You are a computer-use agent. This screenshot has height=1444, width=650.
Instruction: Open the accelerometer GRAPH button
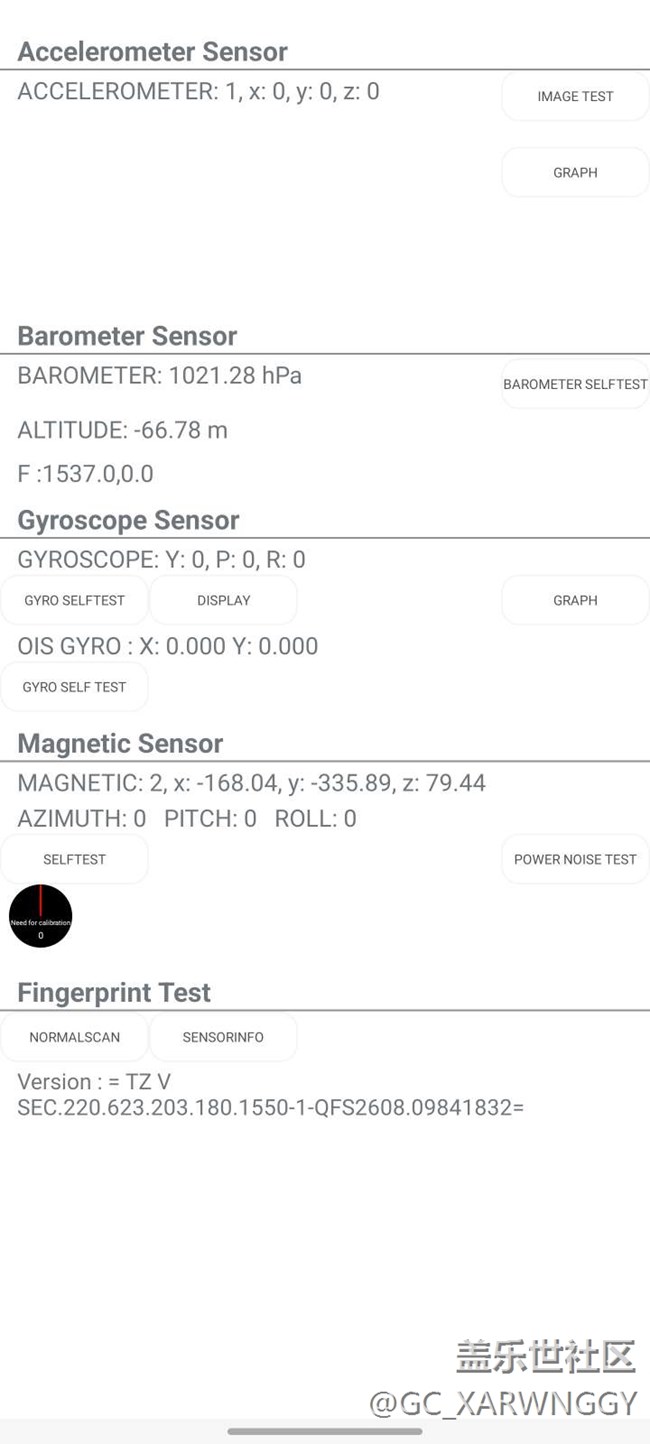tap(575, 173)
